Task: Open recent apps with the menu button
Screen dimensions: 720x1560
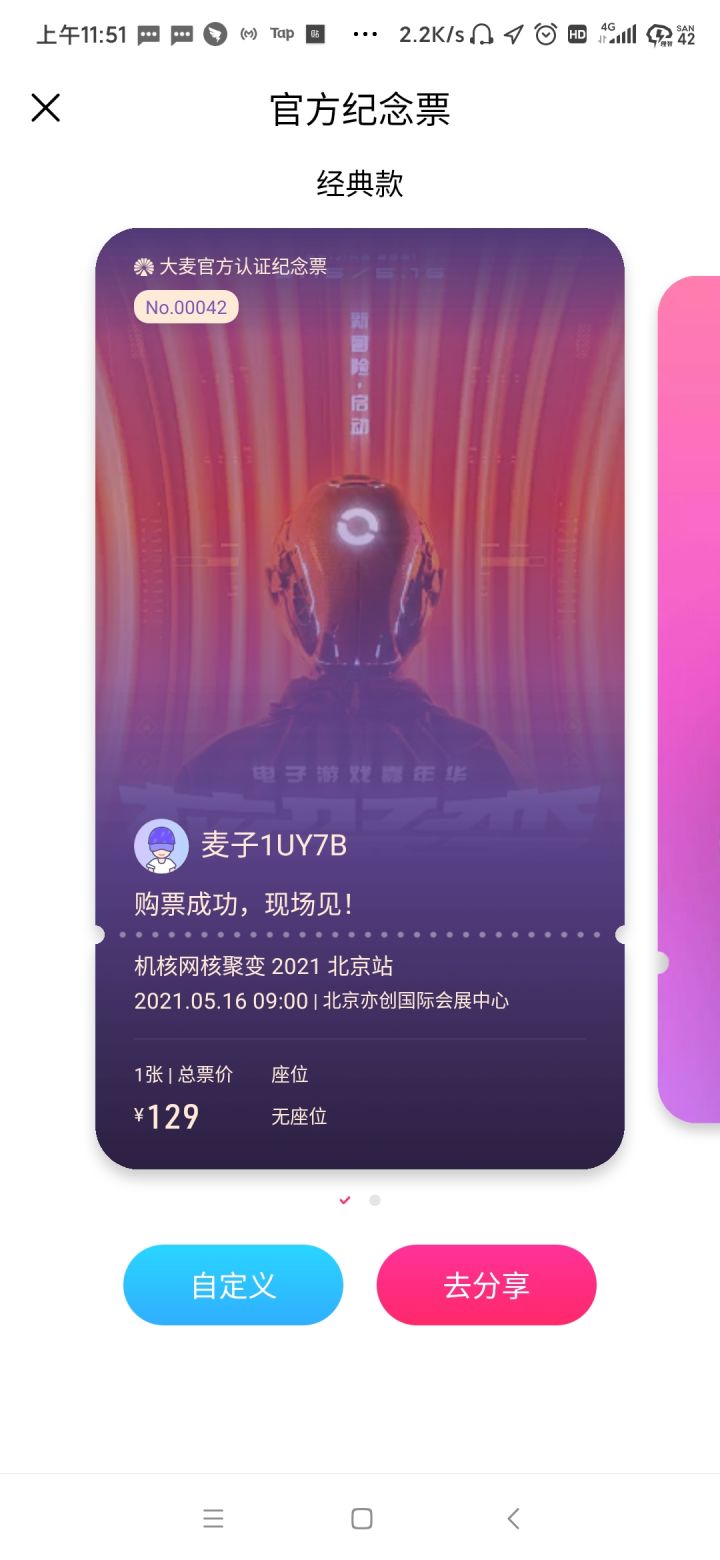Action: click(x=213, y=1517)
